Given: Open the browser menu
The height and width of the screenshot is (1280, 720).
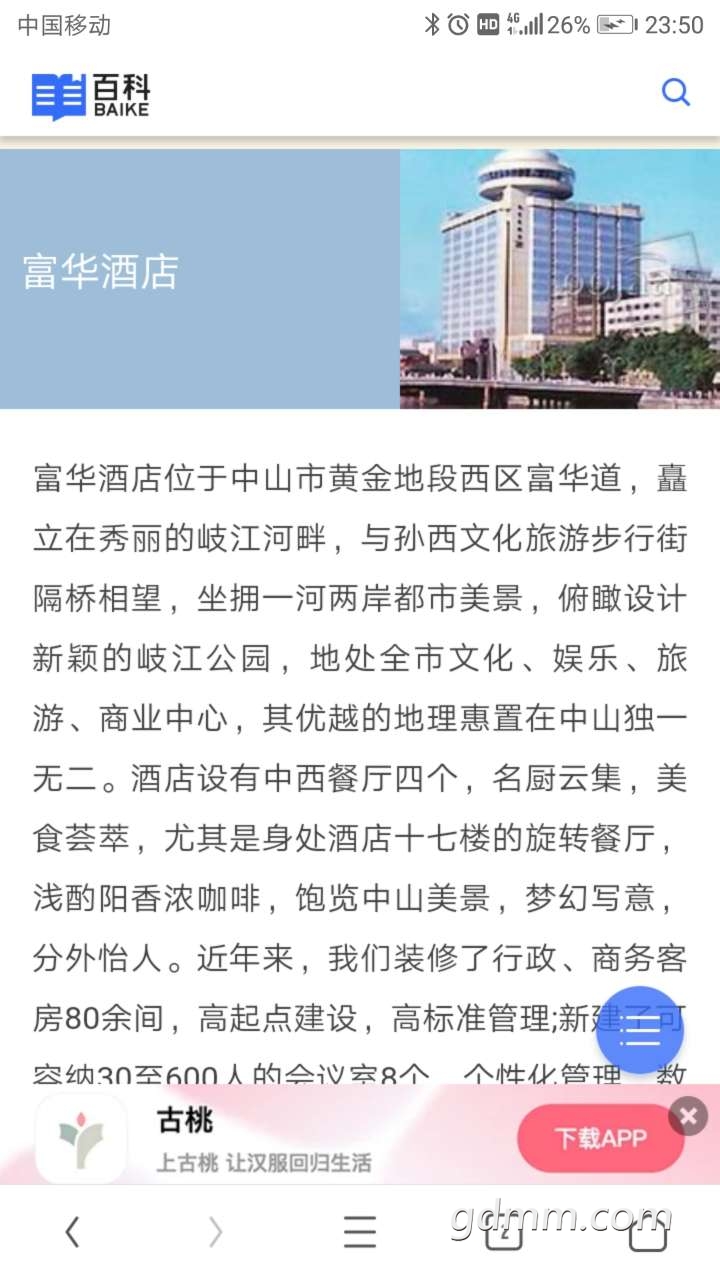Looking at the screenshot, I should coord(360,1232).
